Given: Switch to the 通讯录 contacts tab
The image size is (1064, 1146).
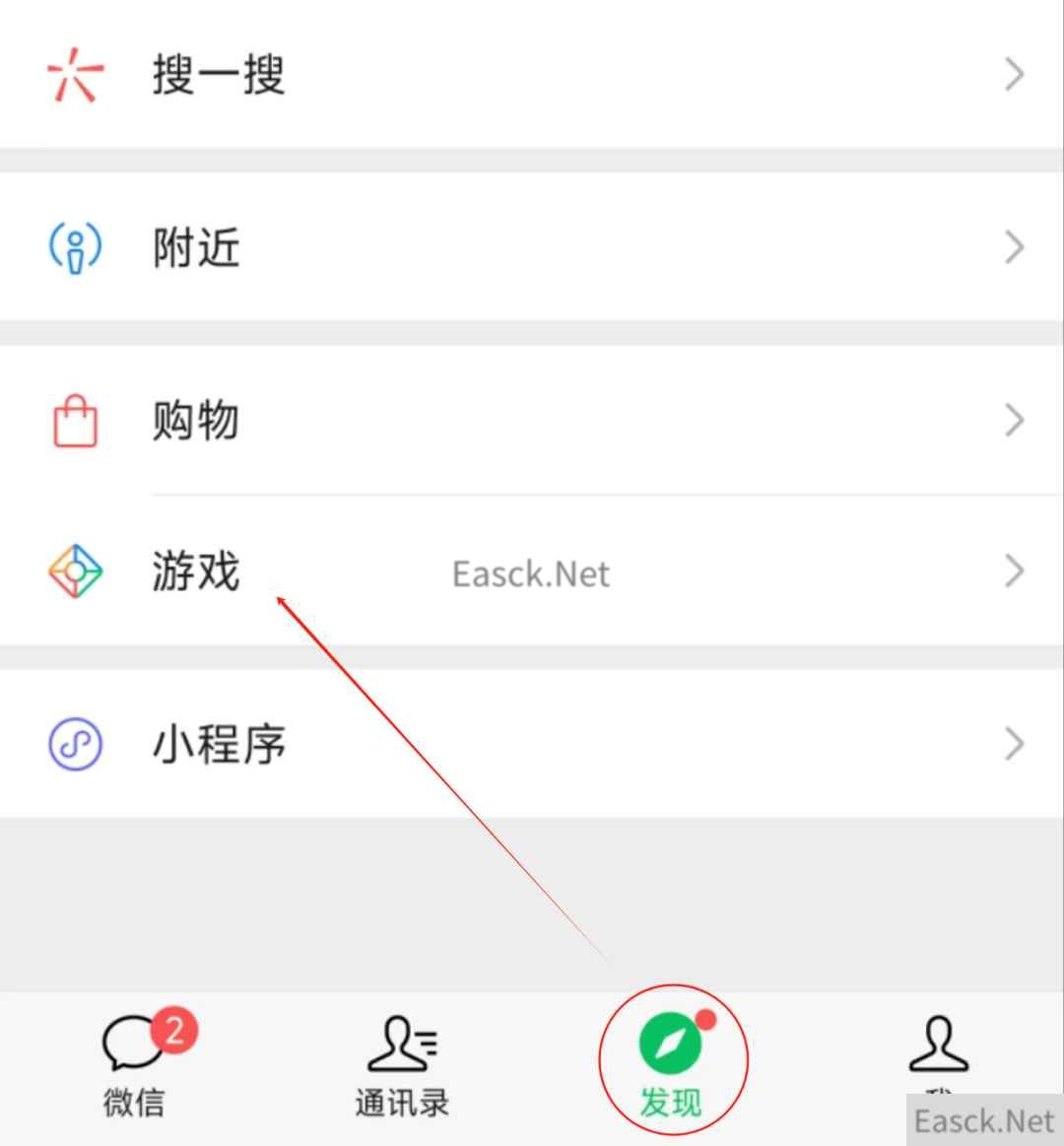Looking at the screenshot, I should click(402, 1067).
